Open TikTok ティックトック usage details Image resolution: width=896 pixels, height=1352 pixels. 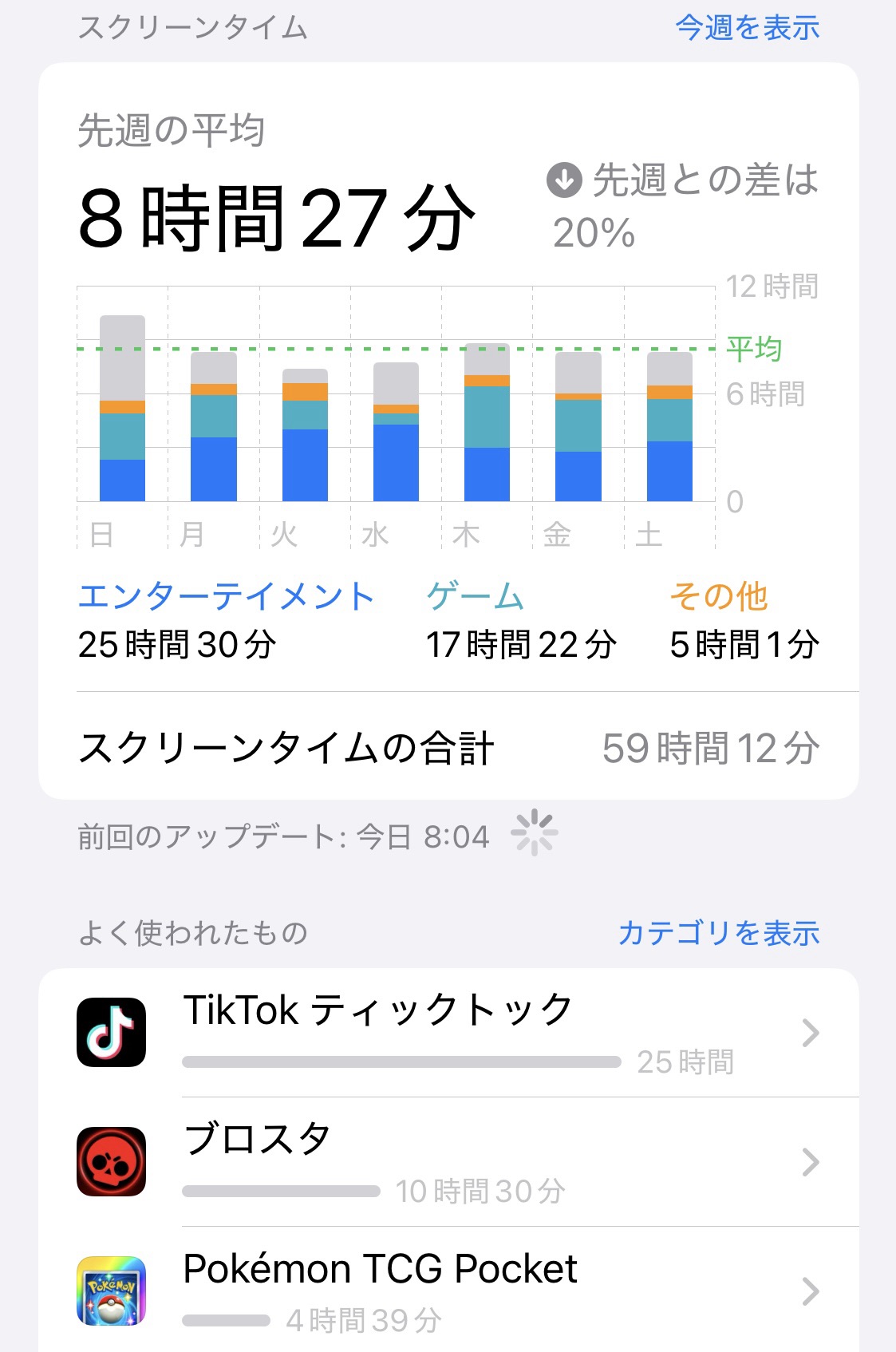[448, 1033]
